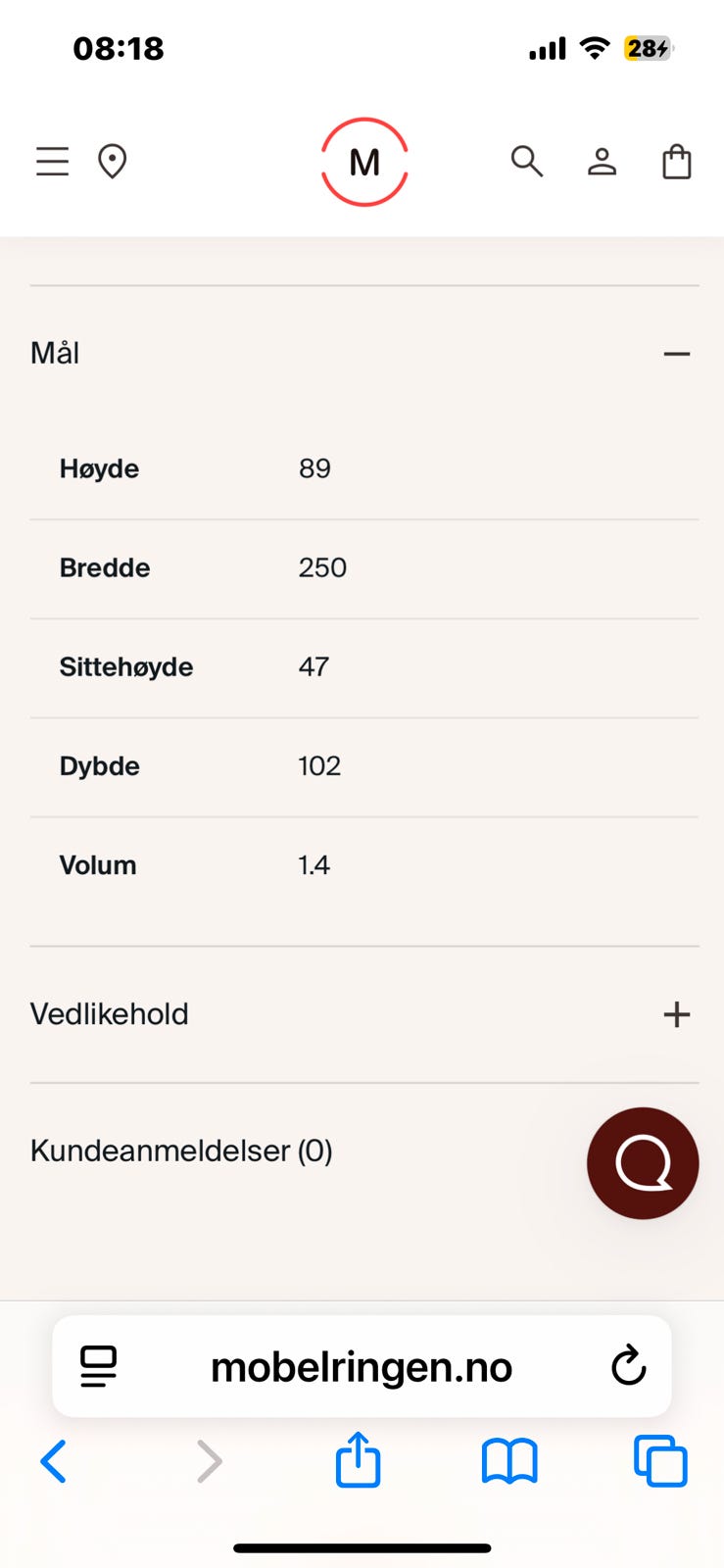Click the store locator pin icon
Viewport: 724px width, 1568px height.
coord(113,161)
